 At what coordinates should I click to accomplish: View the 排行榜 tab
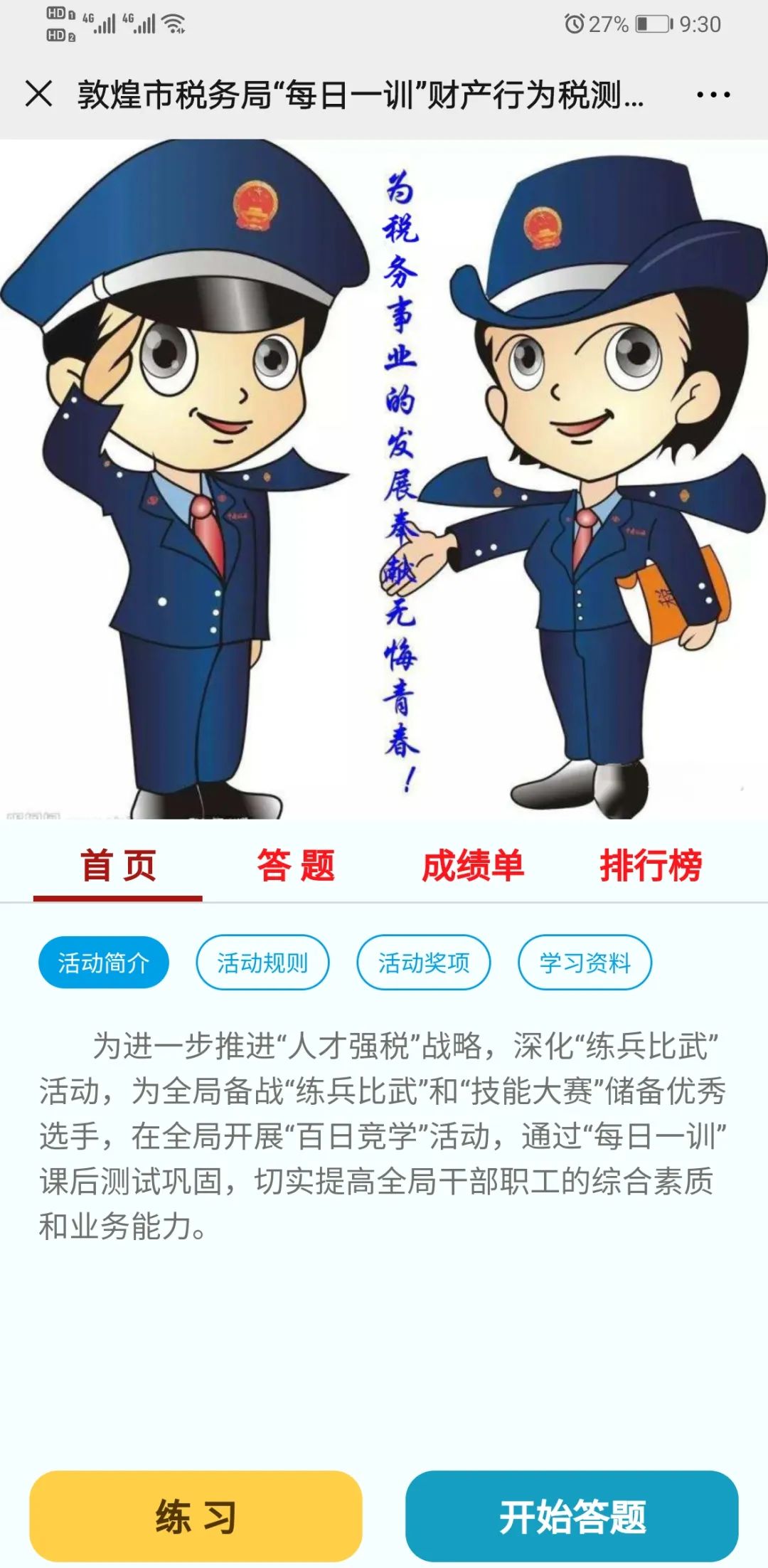[651, 866]
